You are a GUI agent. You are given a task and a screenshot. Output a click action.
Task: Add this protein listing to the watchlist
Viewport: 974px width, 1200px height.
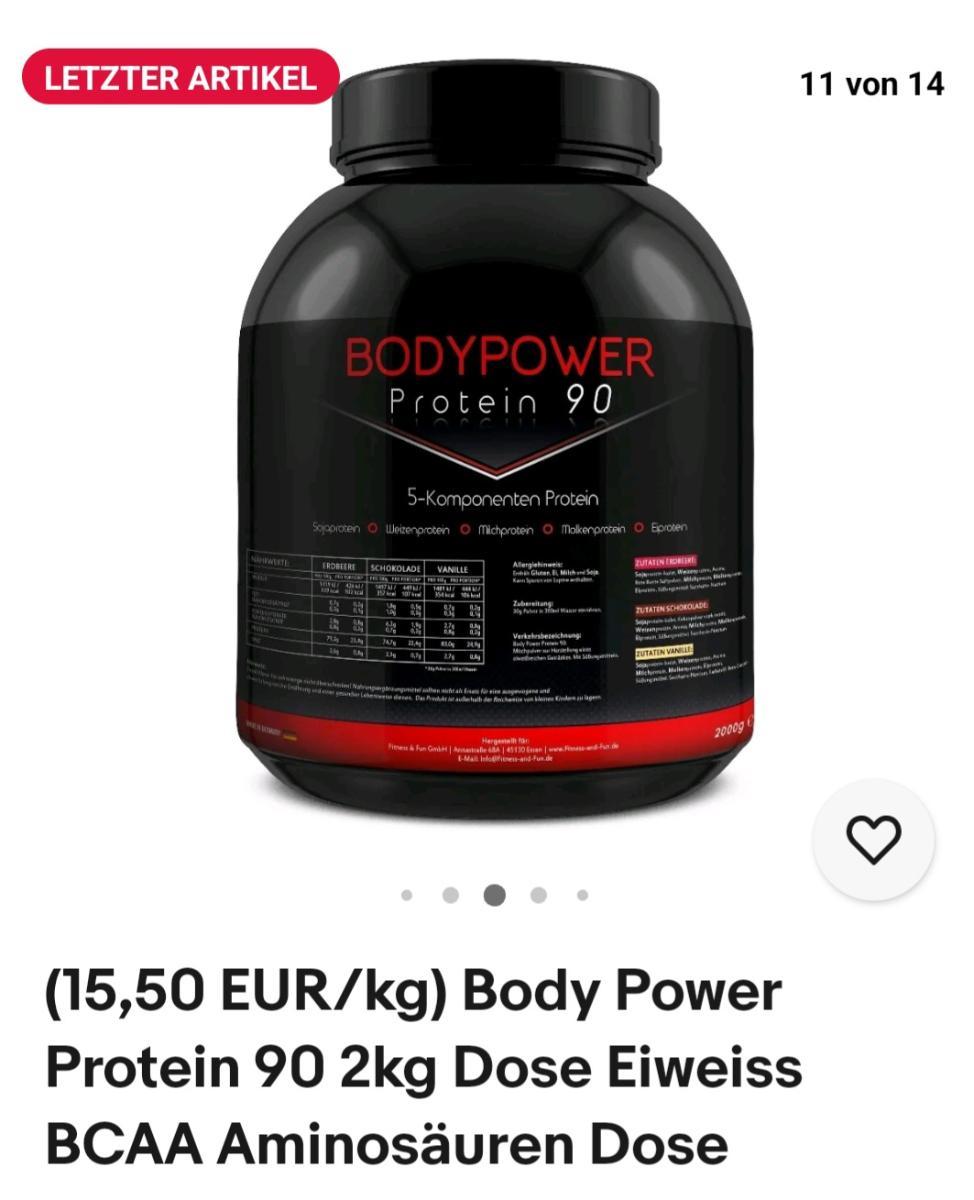pos(873,840)
